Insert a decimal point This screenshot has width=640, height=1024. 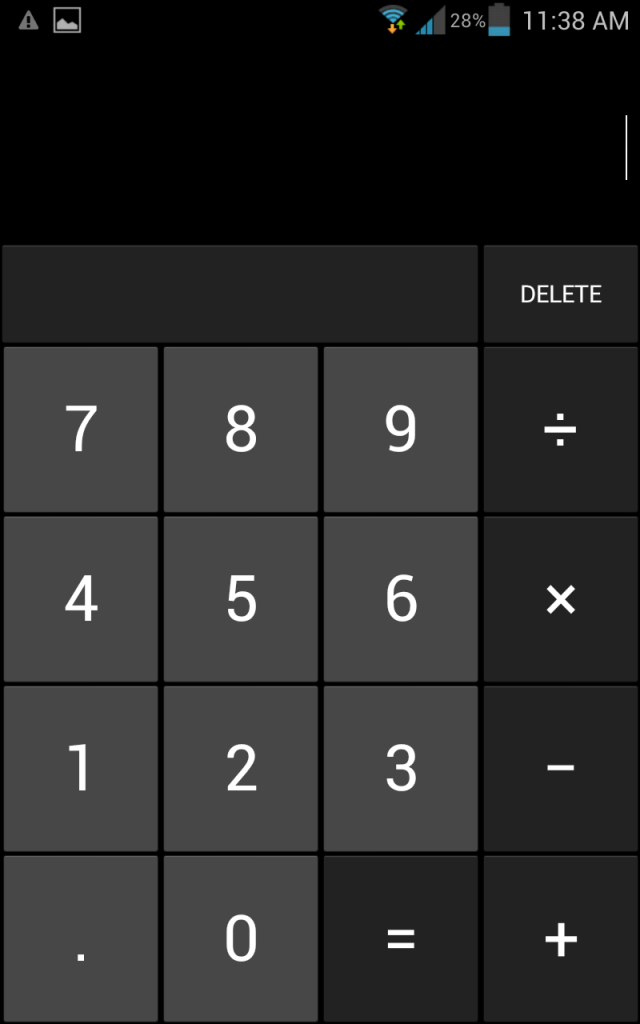point(81,938)
